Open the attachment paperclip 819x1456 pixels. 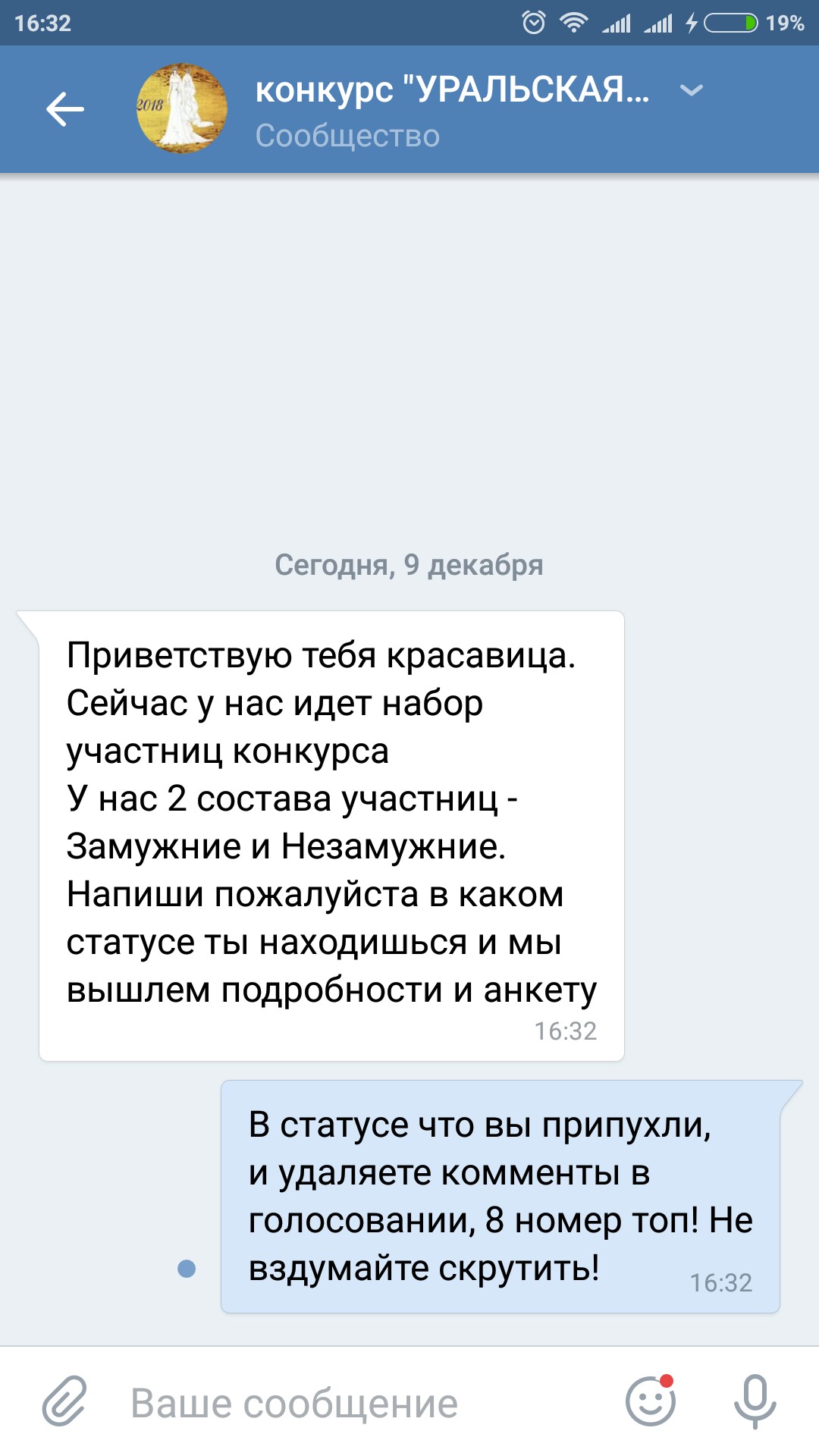click(64, 1402)
